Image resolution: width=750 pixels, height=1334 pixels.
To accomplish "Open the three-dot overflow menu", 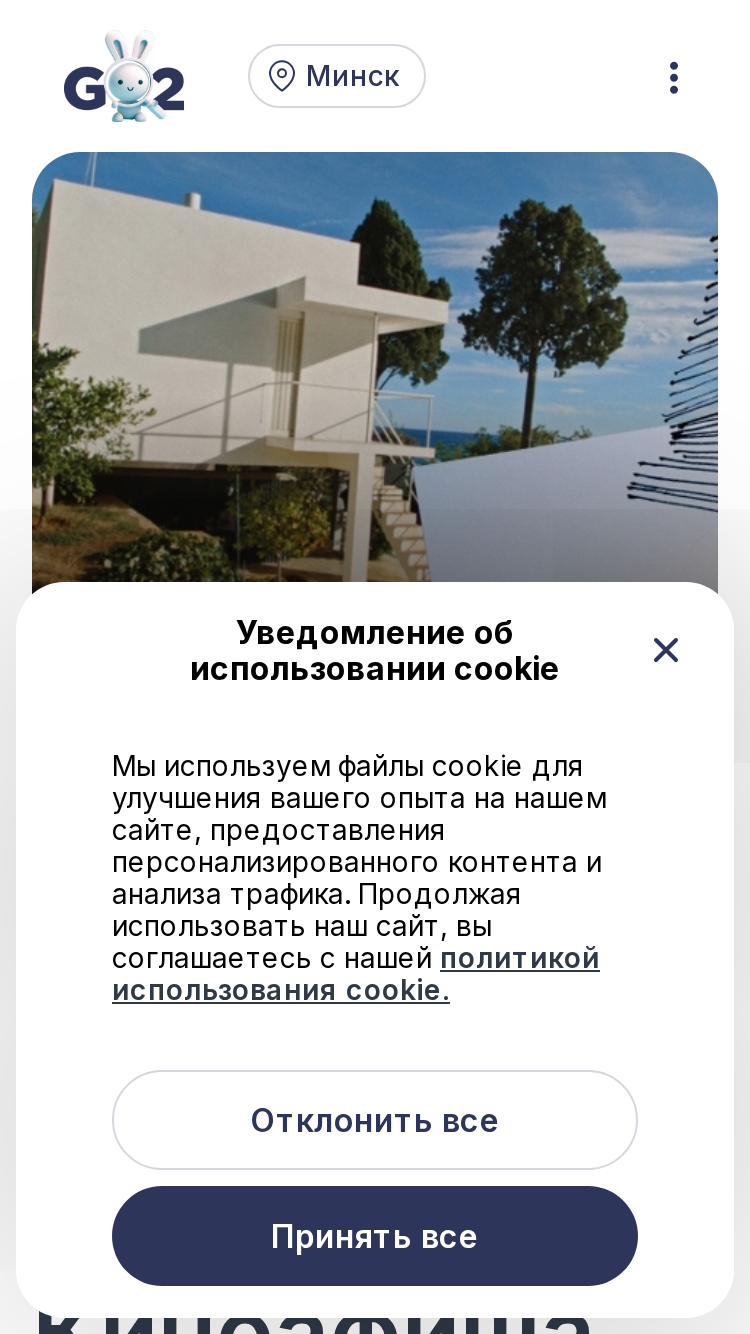I will click(x=674, y=78).
